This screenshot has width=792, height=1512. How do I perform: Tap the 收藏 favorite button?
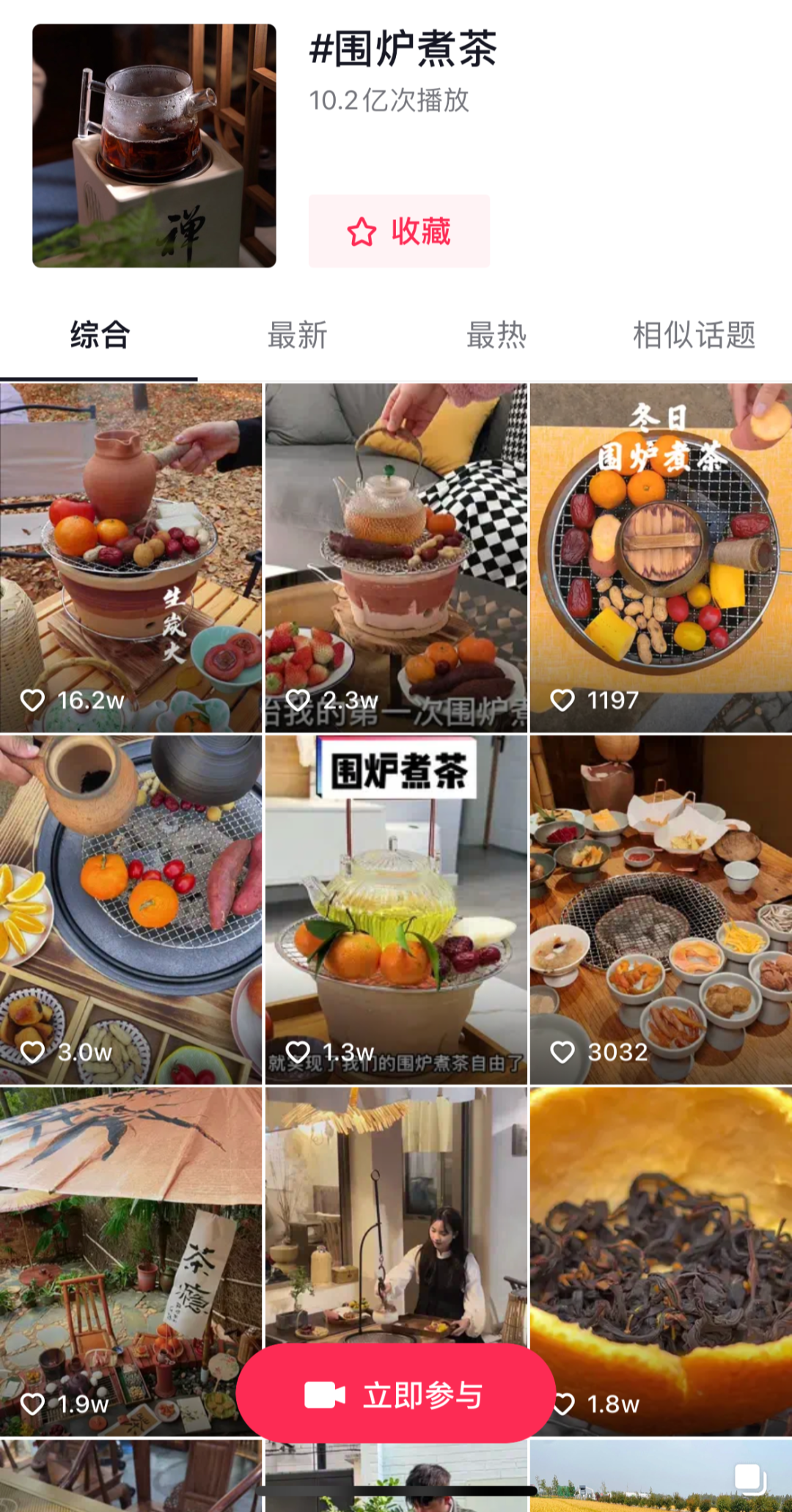[398, 232]
